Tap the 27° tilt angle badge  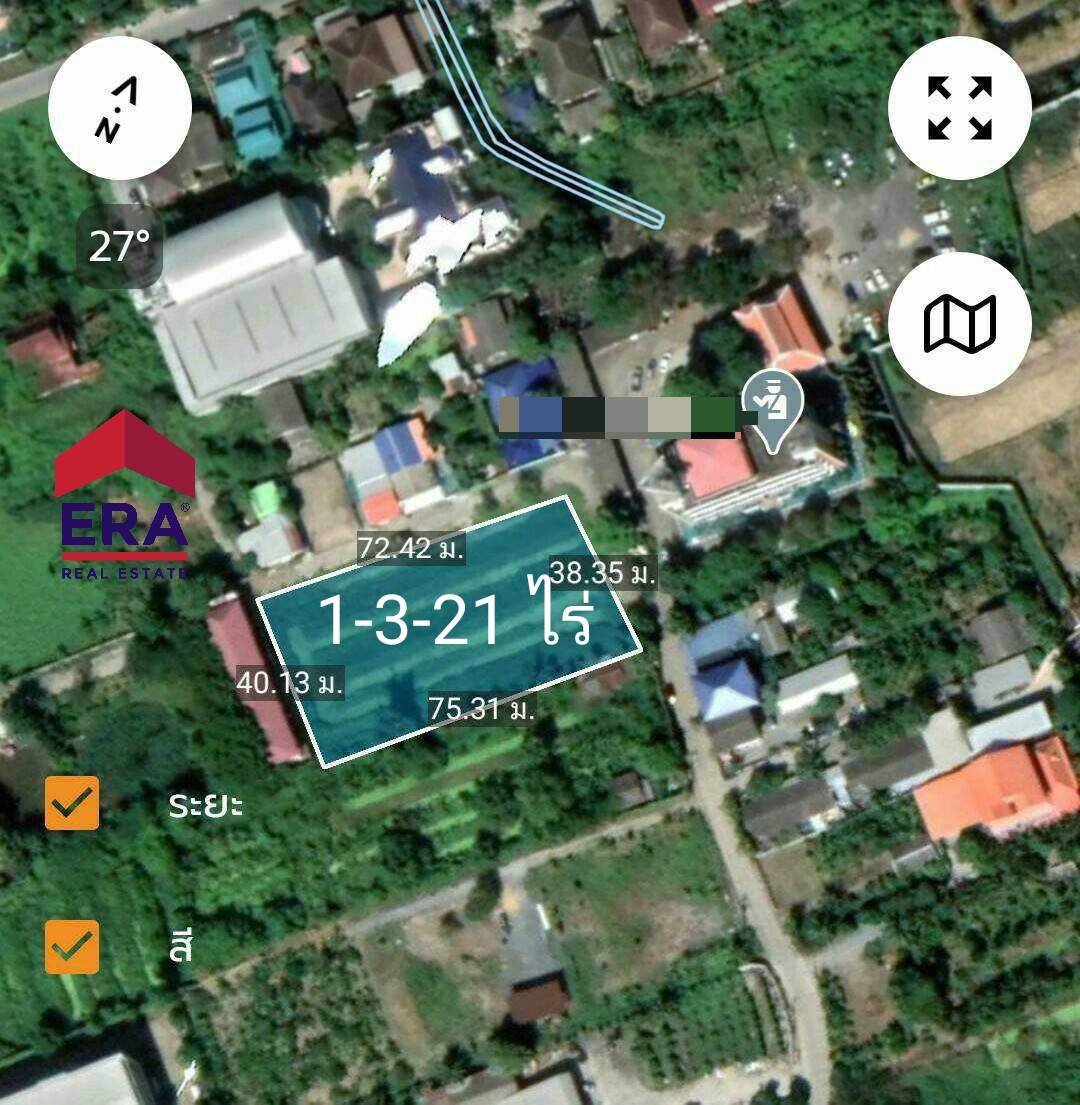[120, 243]
